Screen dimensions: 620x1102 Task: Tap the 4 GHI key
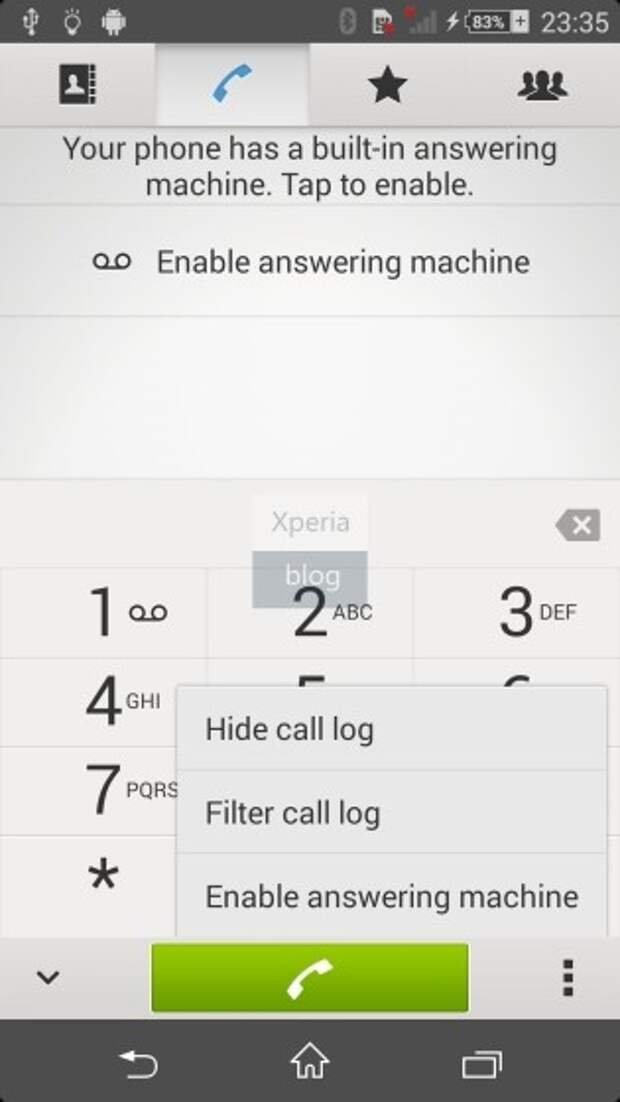pyautogui.click(x=89, y=702)
